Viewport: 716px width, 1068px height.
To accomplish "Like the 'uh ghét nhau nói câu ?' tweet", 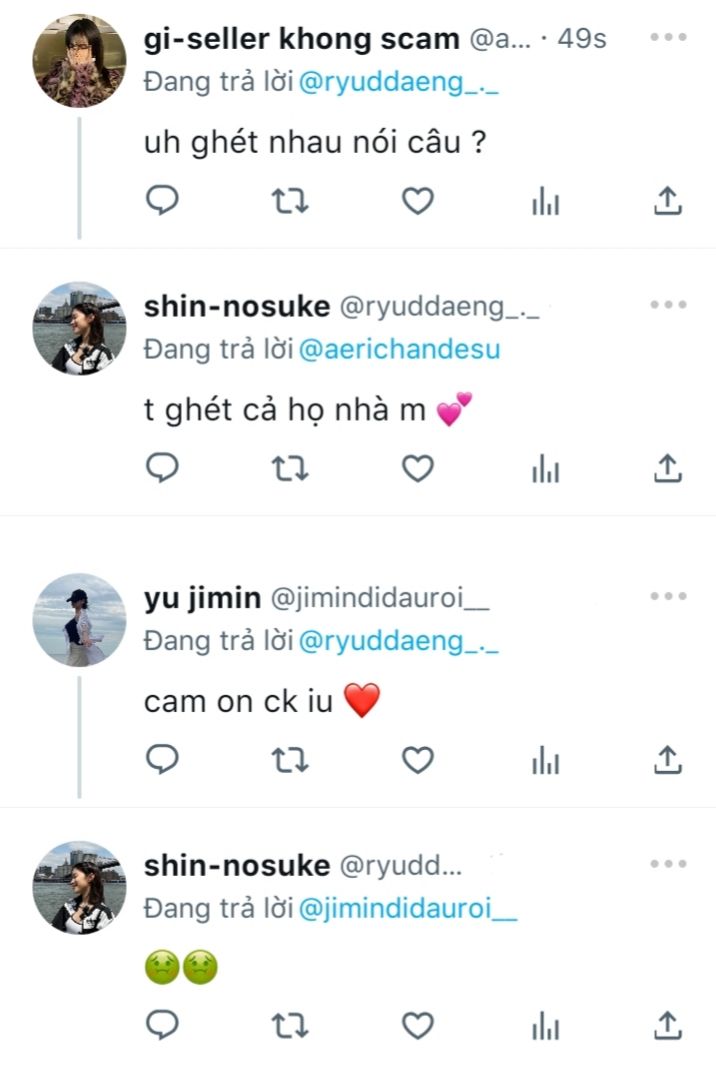I will [417, 201].
